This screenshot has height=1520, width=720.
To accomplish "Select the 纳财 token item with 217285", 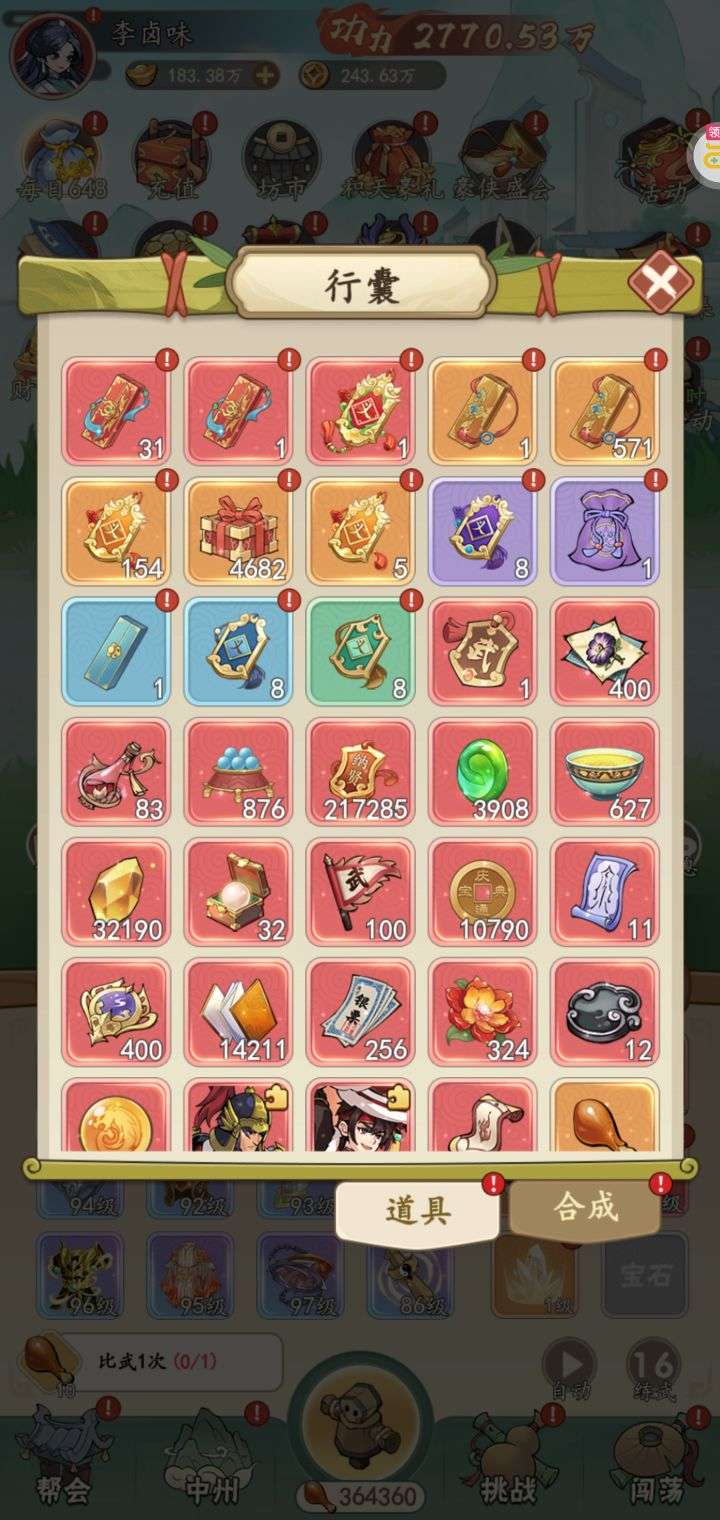I will [360, 771].
